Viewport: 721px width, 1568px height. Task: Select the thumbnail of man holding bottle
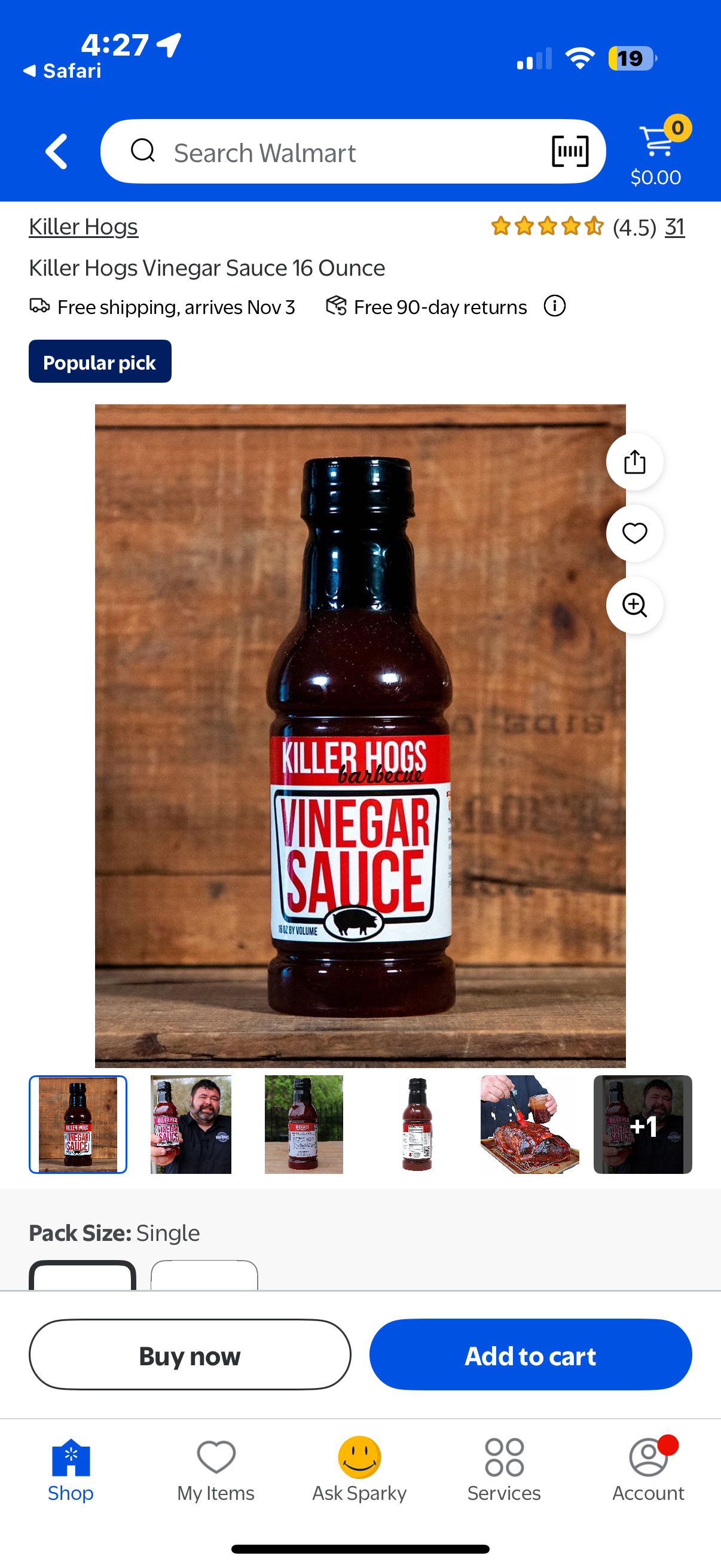pos(191,1124)
